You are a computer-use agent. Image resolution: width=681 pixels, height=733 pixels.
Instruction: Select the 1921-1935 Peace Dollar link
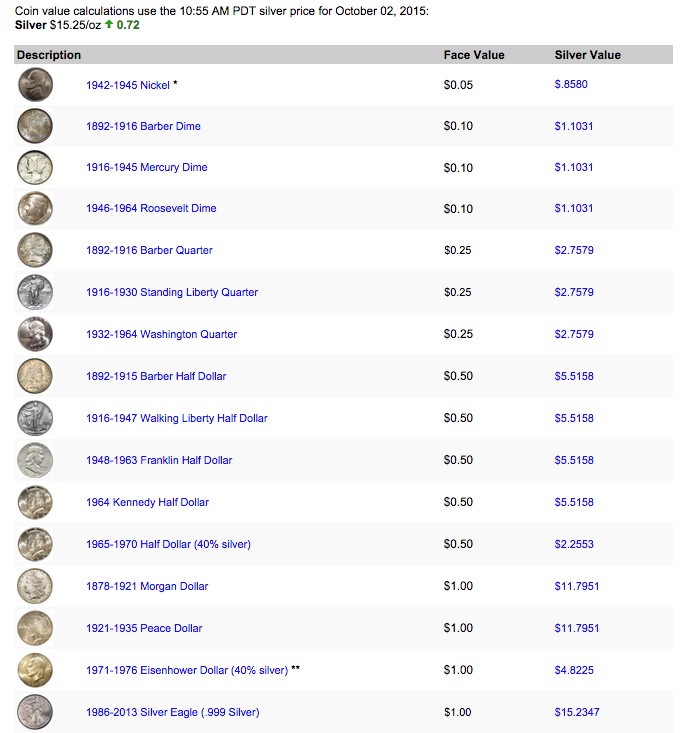click(144, 628)
